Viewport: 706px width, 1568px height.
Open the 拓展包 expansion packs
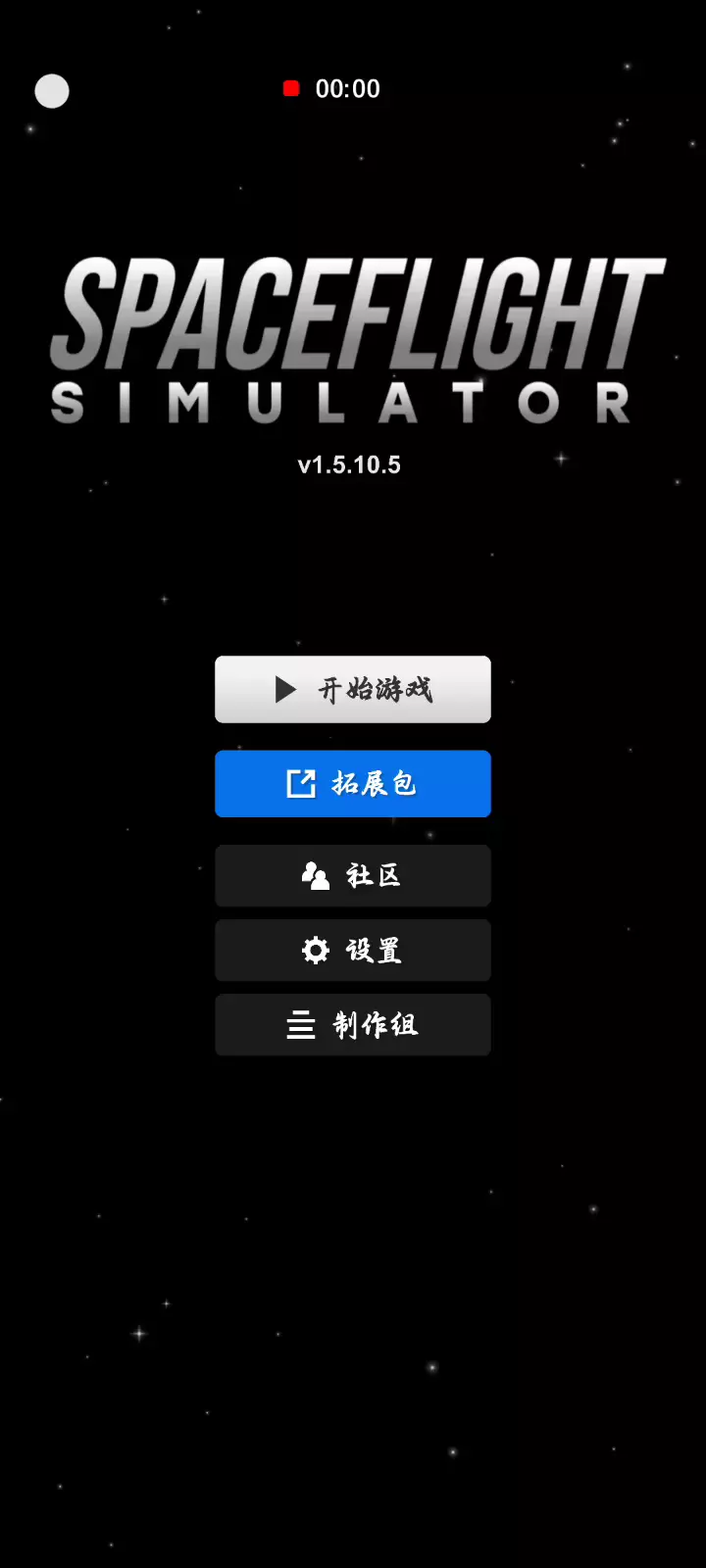point(353,783)
